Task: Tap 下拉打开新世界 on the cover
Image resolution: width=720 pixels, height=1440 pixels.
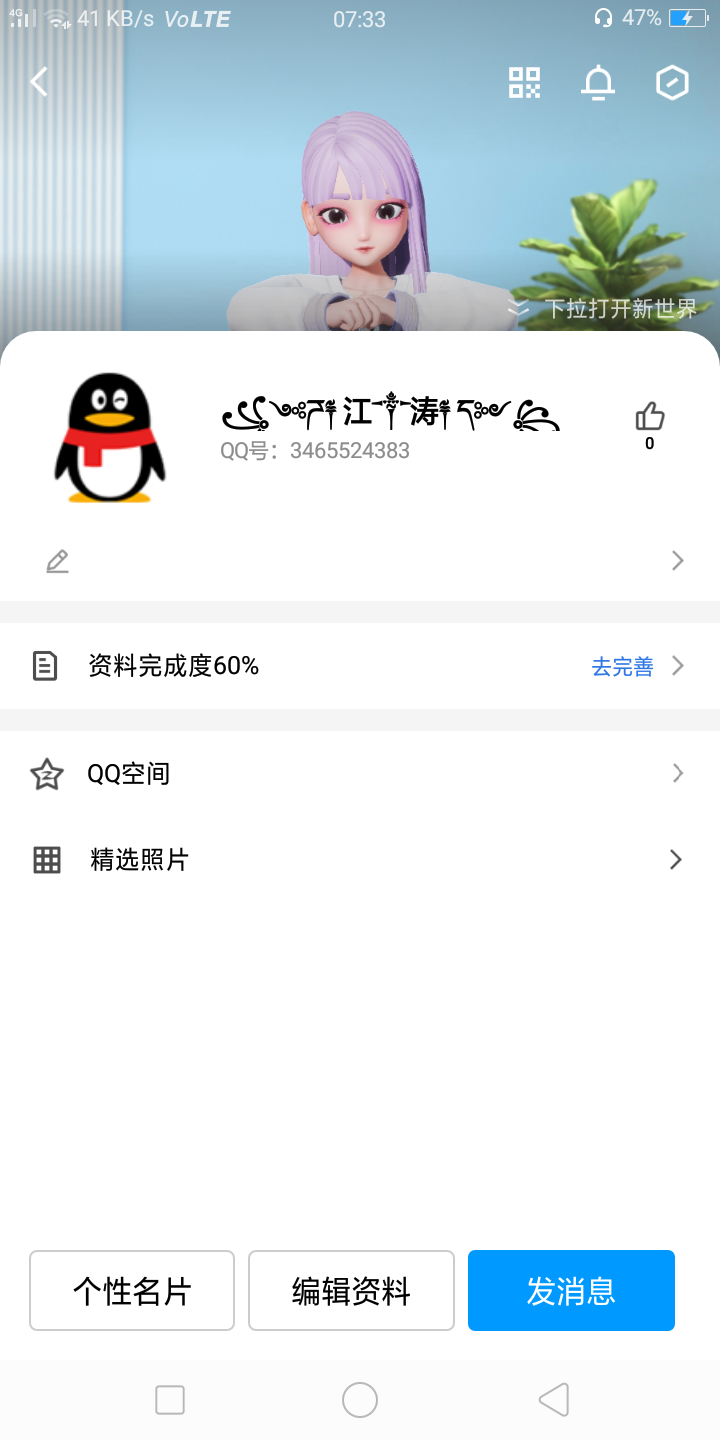Action: [604, 309]
